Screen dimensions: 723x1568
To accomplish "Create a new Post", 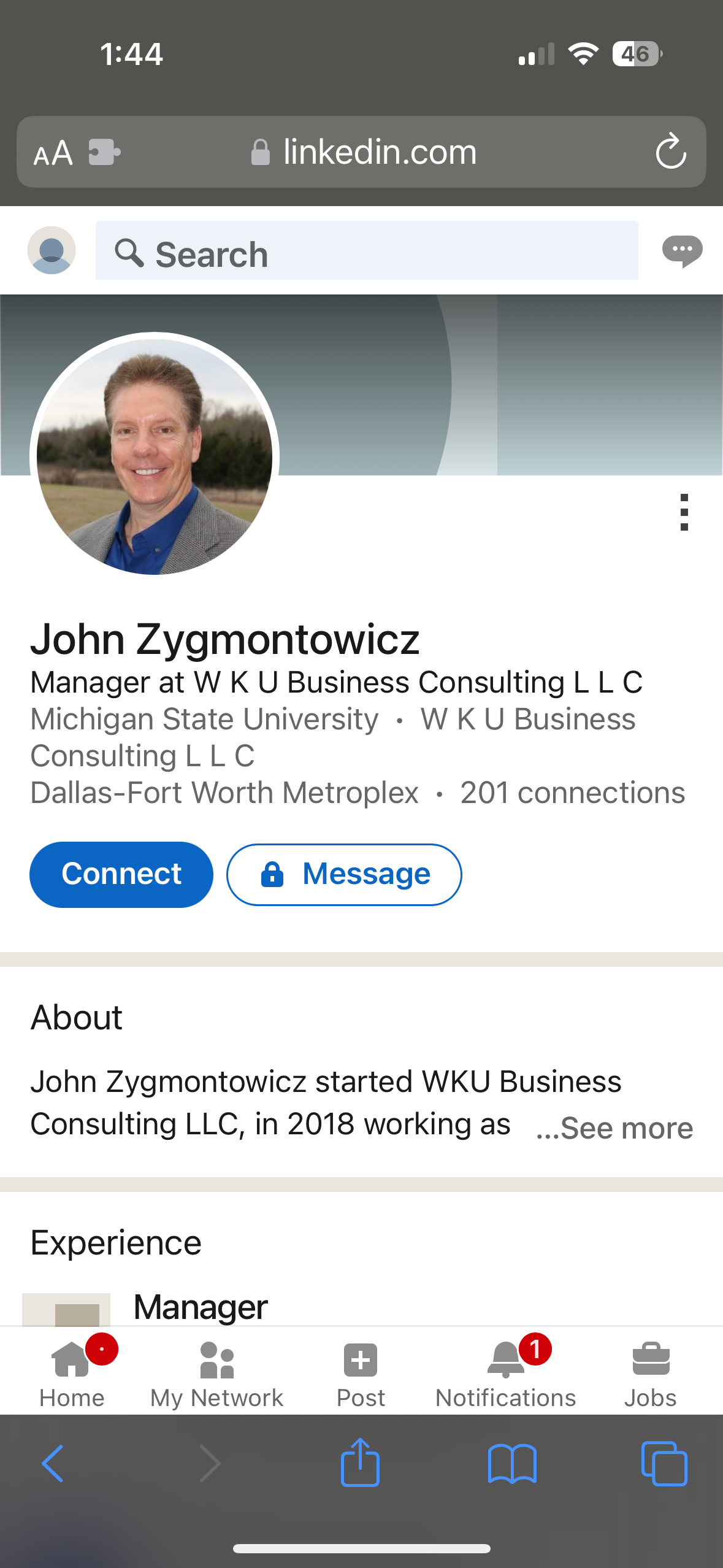I will [x=361, y=1372].
